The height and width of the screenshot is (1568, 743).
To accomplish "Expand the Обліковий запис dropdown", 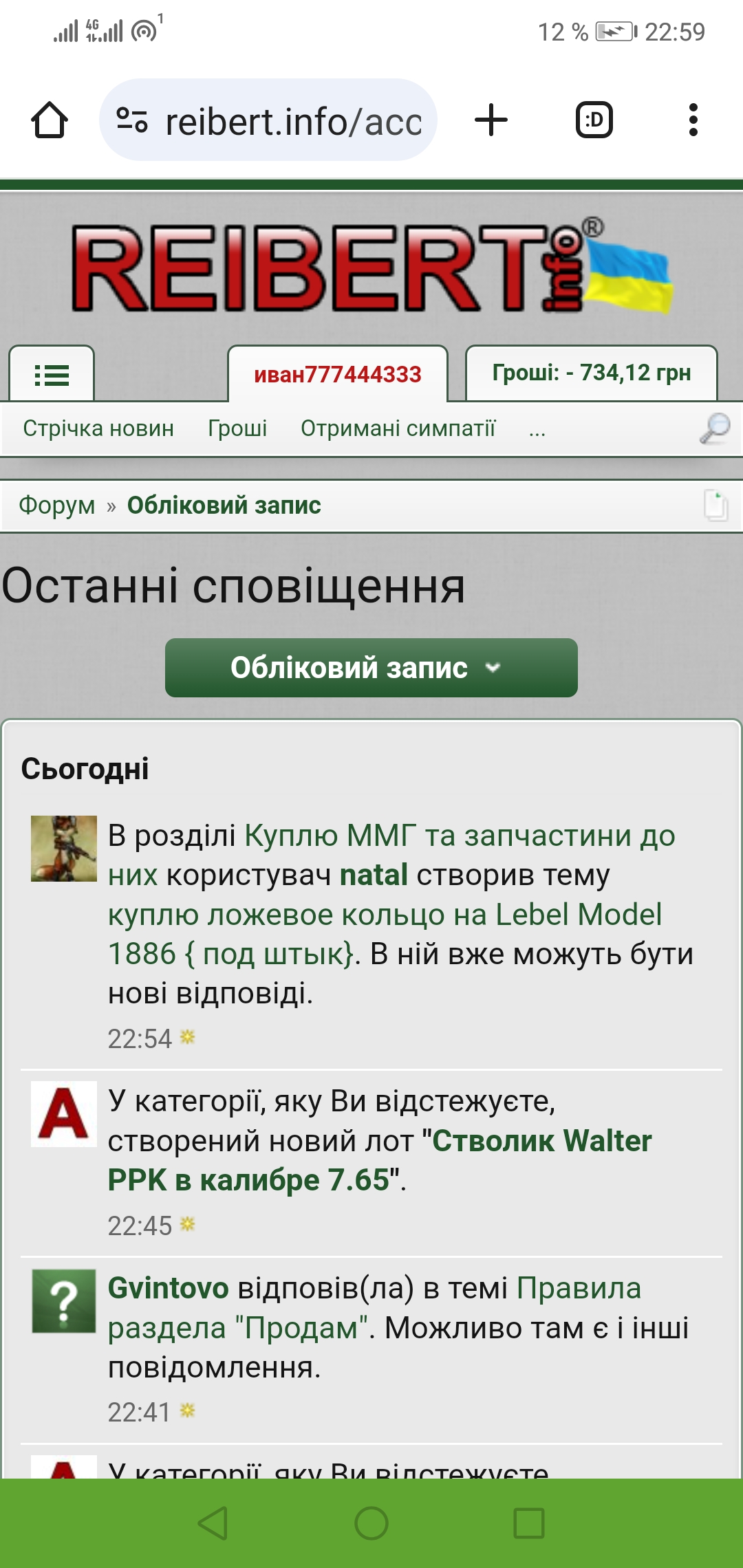I will [371, 668].
